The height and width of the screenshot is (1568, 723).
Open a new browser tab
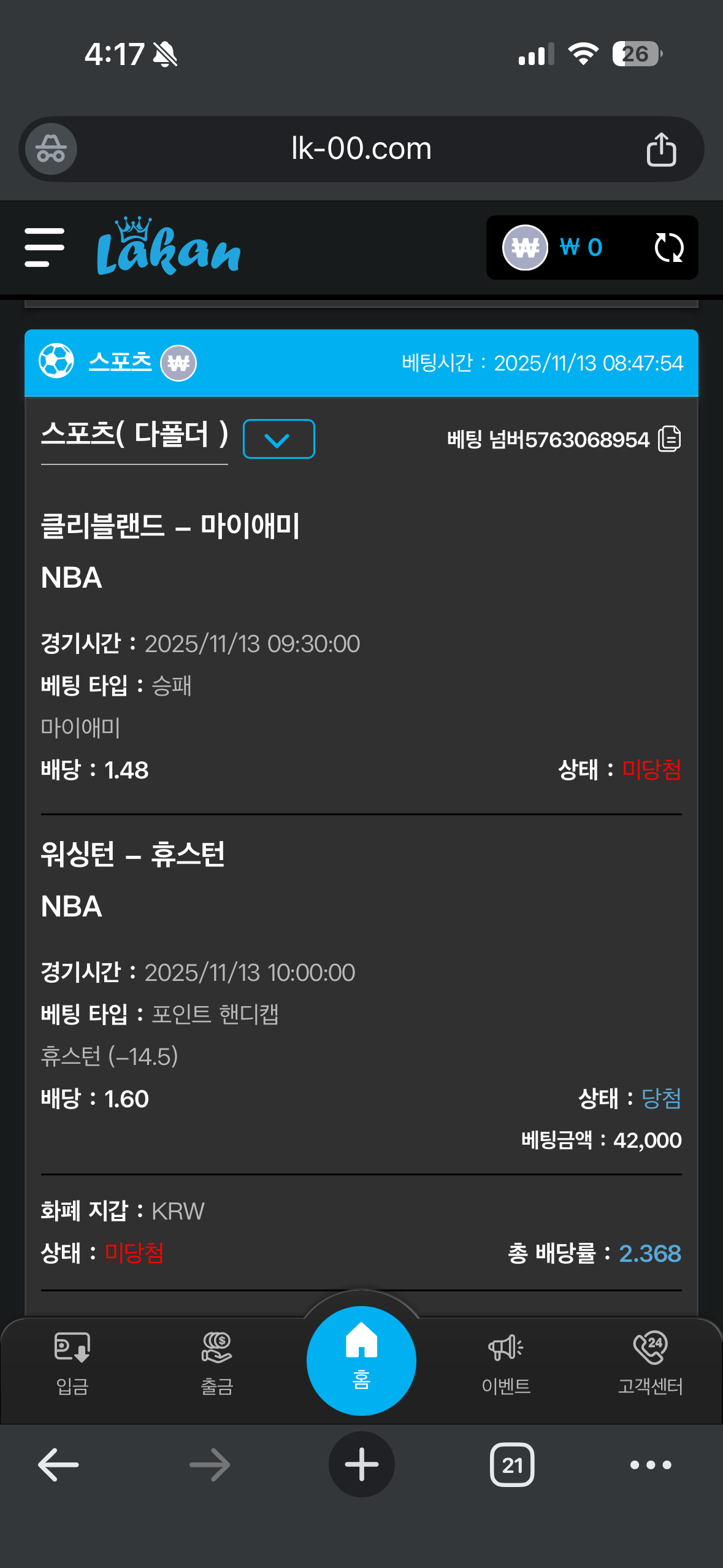point(361,1465)
